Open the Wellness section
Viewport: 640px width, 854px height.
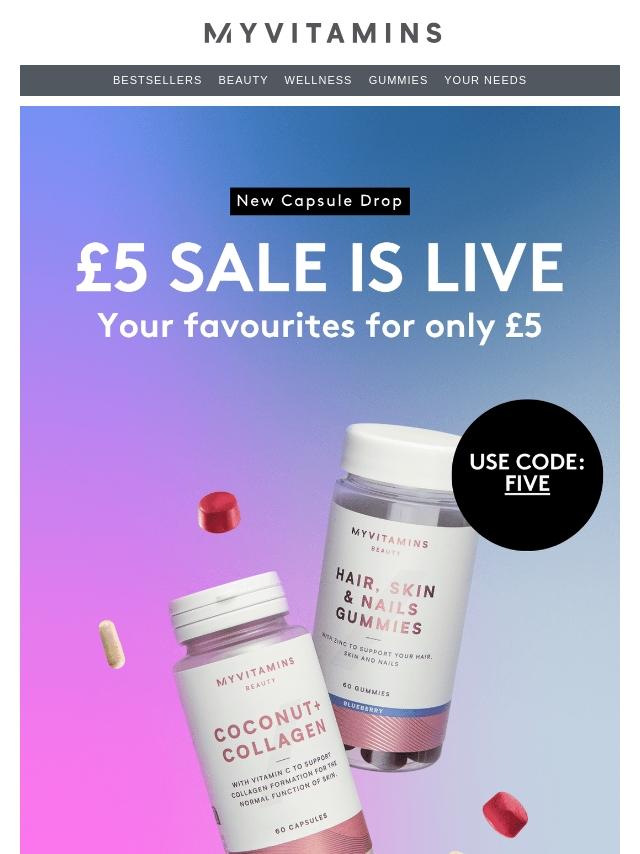[318, 80]
